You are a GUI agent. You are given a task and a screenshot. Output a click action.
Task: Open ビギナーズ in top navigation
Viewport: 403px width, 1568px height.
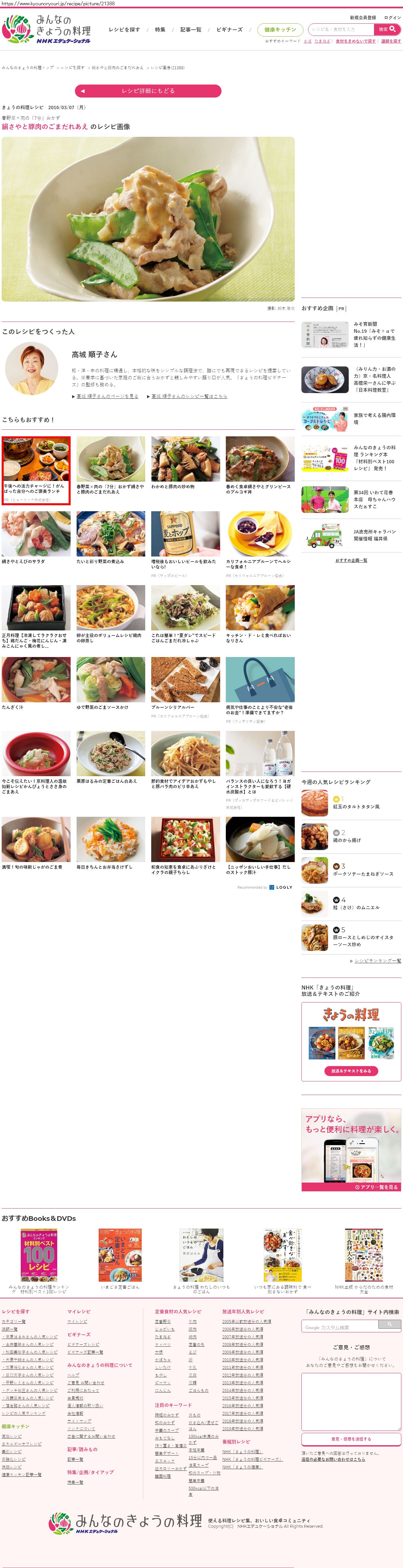pos(229,29)
